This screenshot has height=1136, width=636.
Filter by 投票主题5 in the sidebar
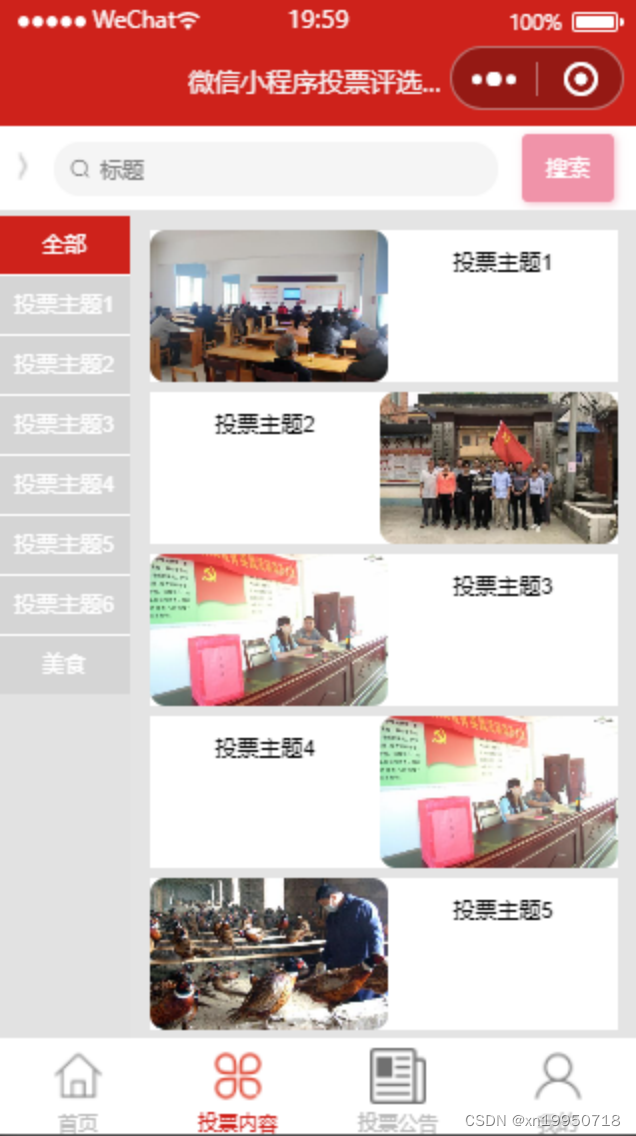click(x=64, y=545)
